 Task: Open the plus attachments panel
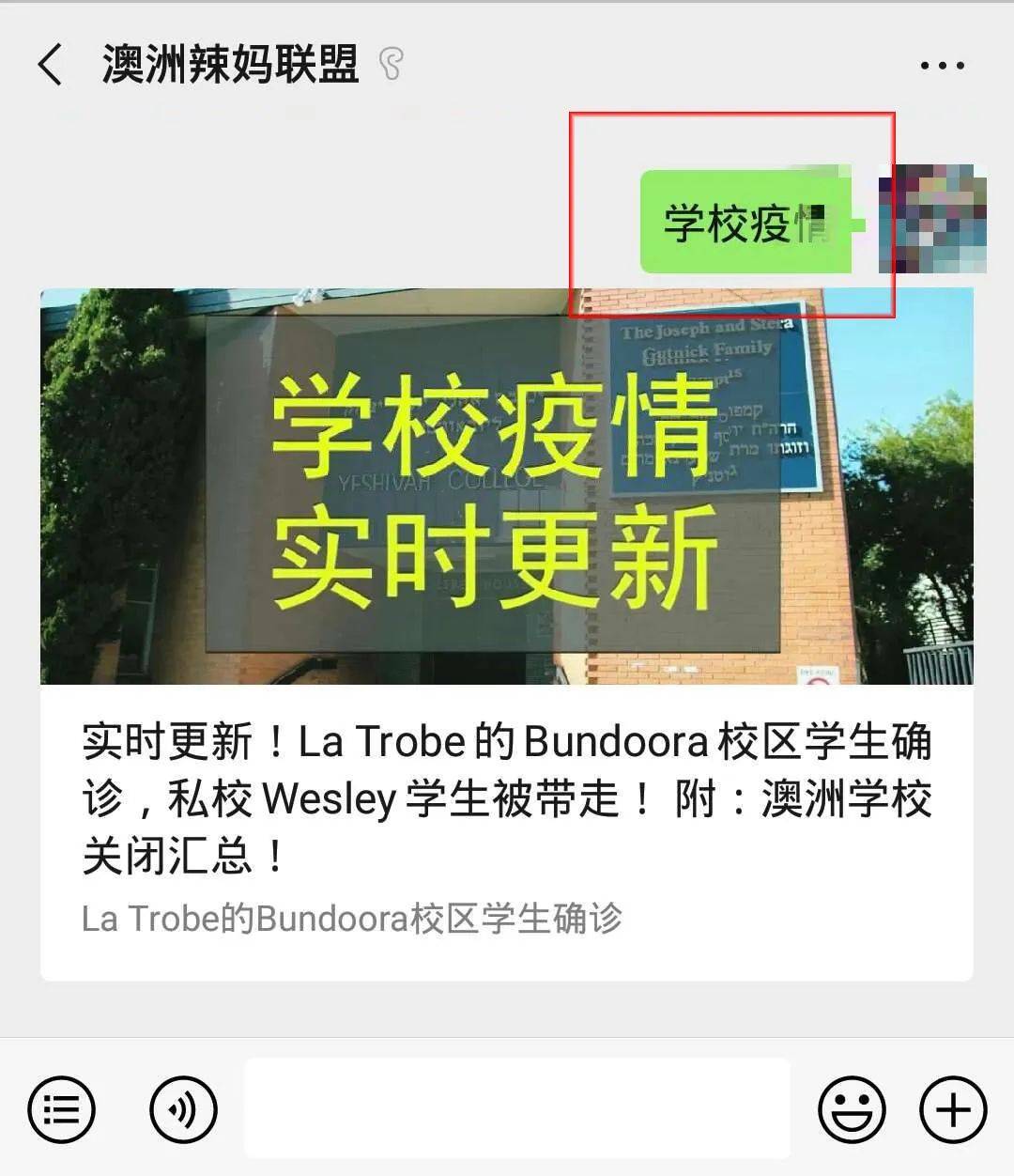[x=952, y=1109]
